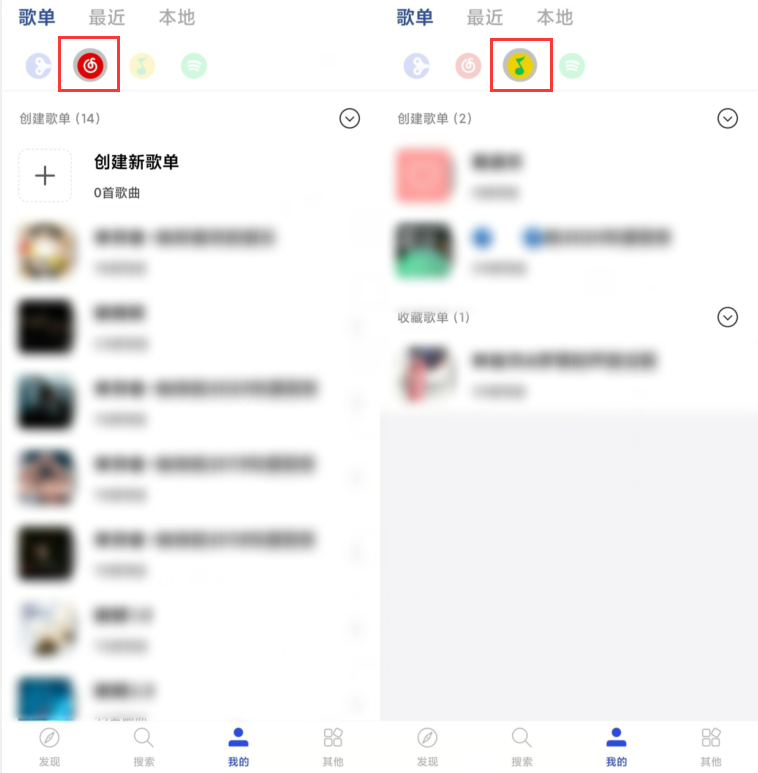Image resolution: width=758 pixels, height=773 pixels.
Task: Collapse the 收藏歌单 (1) section
Action: (727, 317)
